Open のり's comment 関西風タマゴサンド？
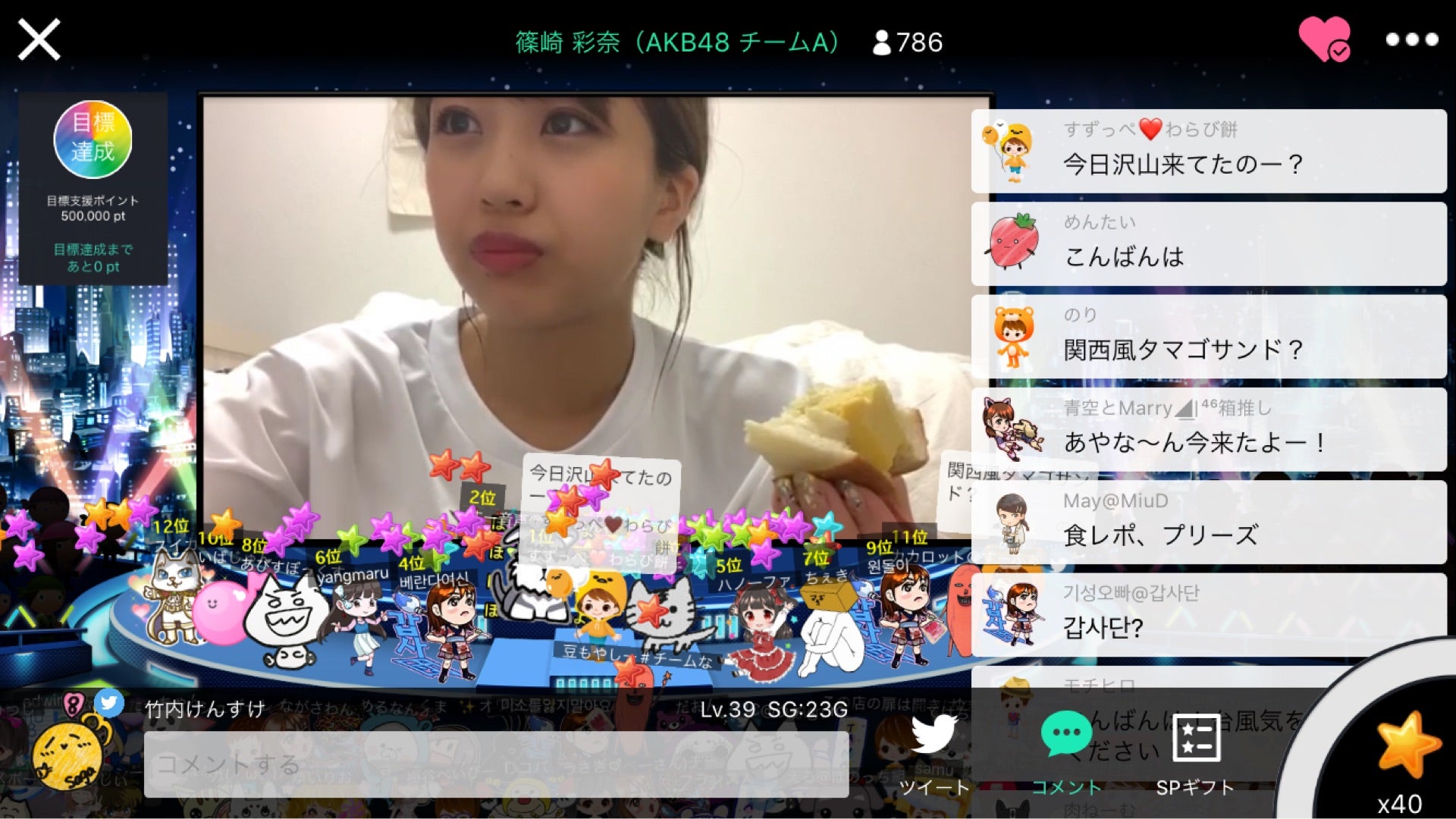1456x819 pixels. (1209, 337)
